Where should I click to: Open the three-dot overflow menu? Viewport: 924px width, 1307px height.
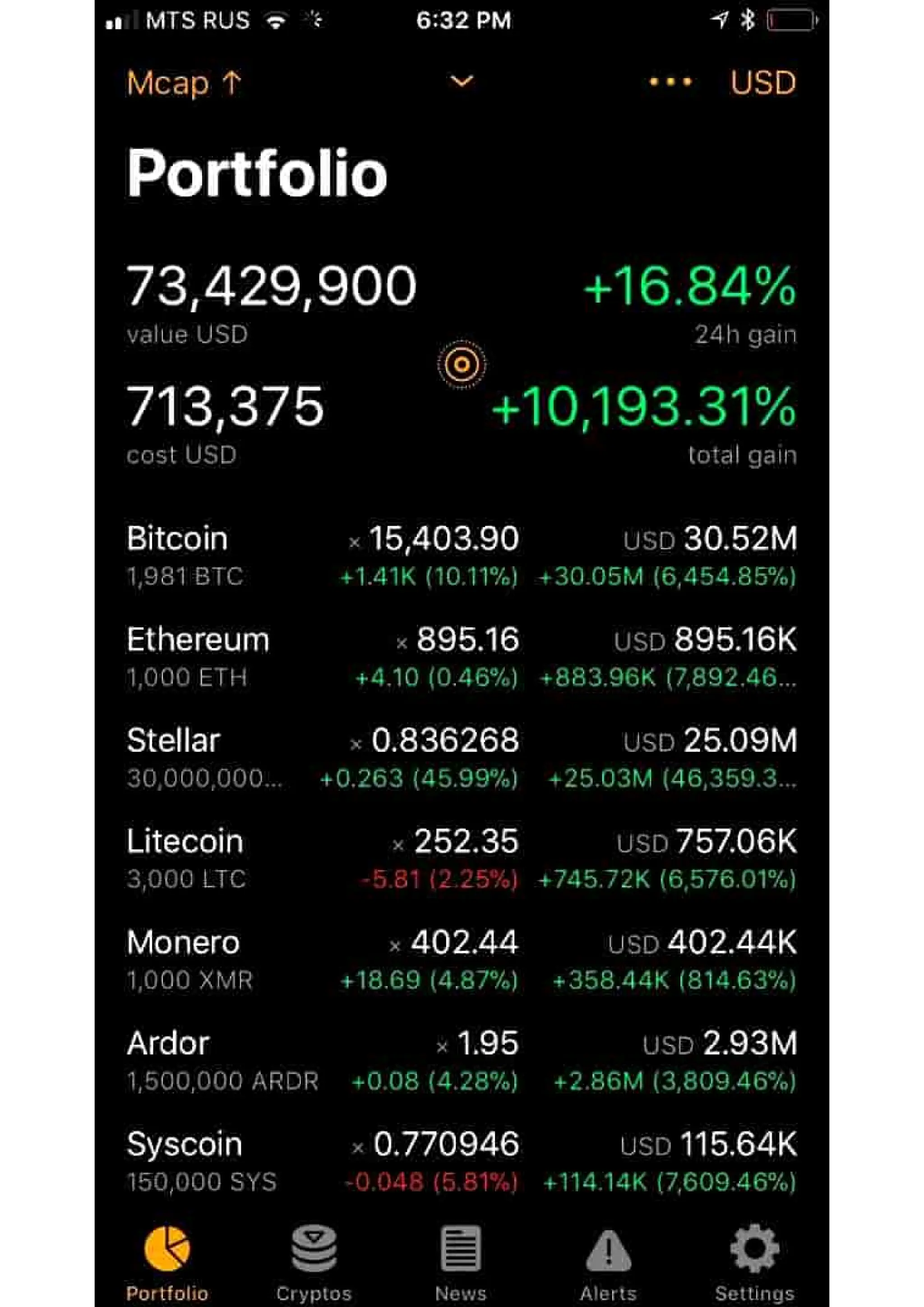point(670,82)
